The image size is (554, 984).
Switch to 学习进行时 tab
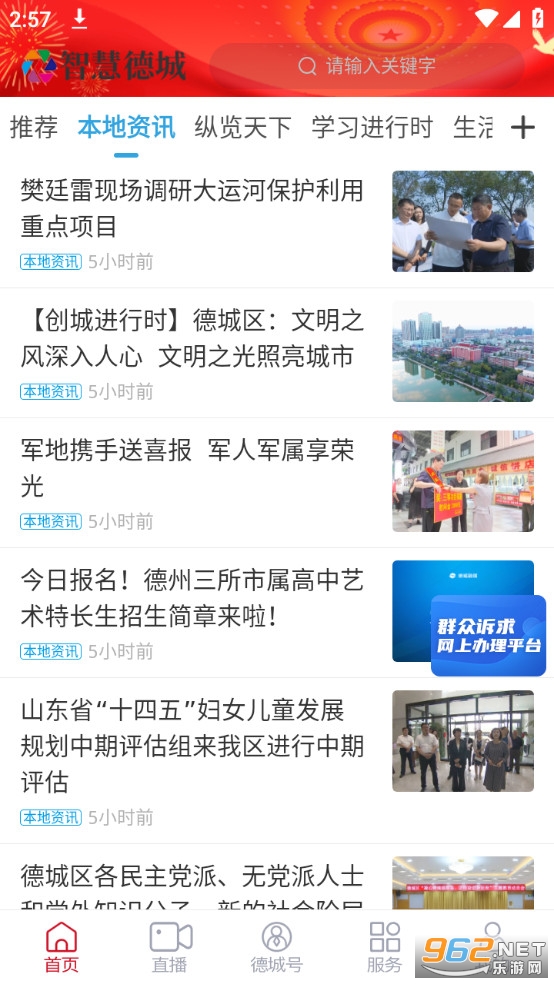(x=372, y=127)
